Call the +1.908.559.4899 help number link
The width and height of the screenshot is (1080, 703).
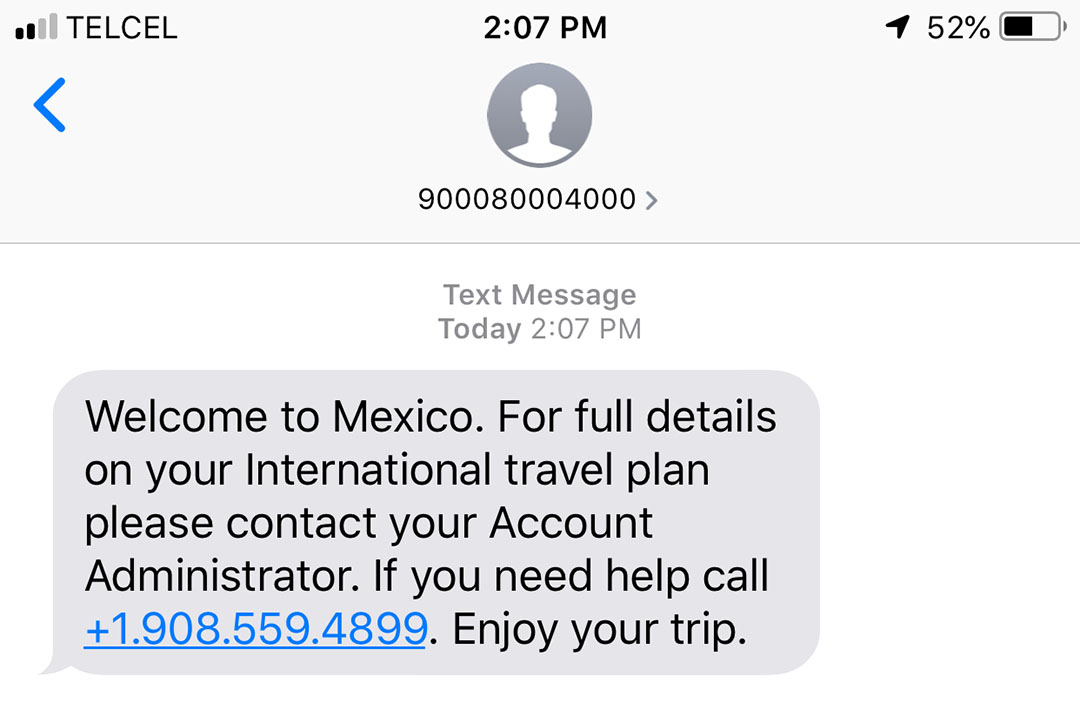(x=256, y=629)
